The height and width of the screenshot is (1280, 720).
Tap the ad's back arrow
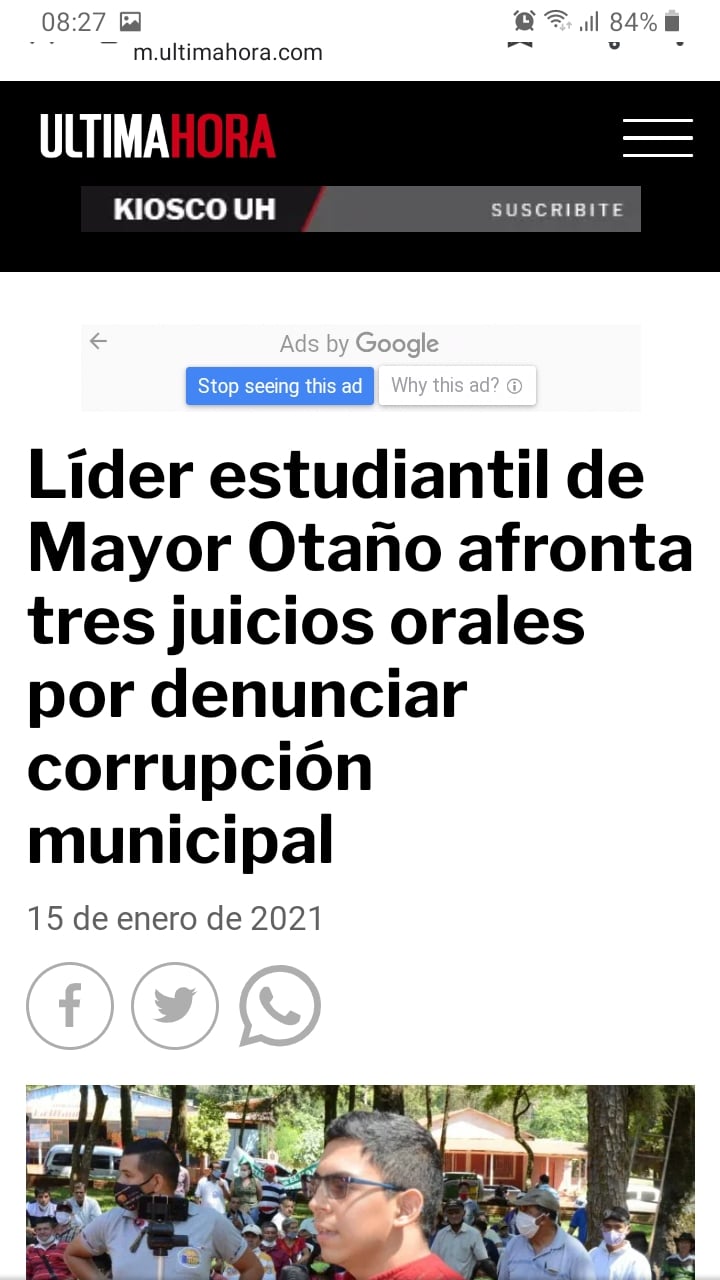[98, 341]
